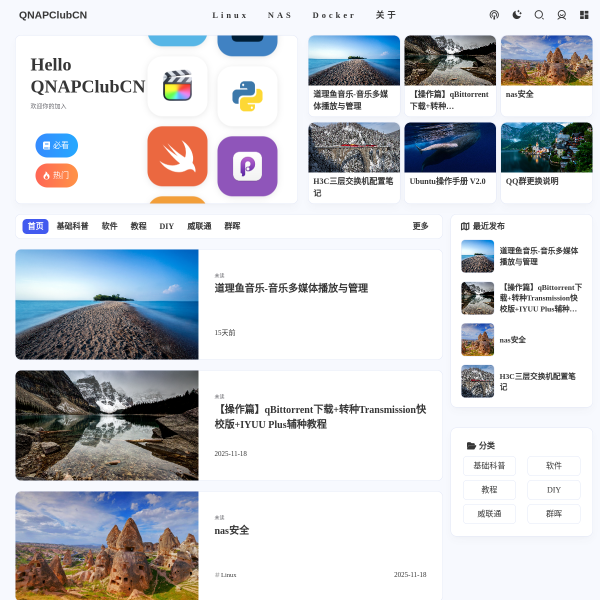
Task: Open the grid menu icon
Action: pos(584,15)
